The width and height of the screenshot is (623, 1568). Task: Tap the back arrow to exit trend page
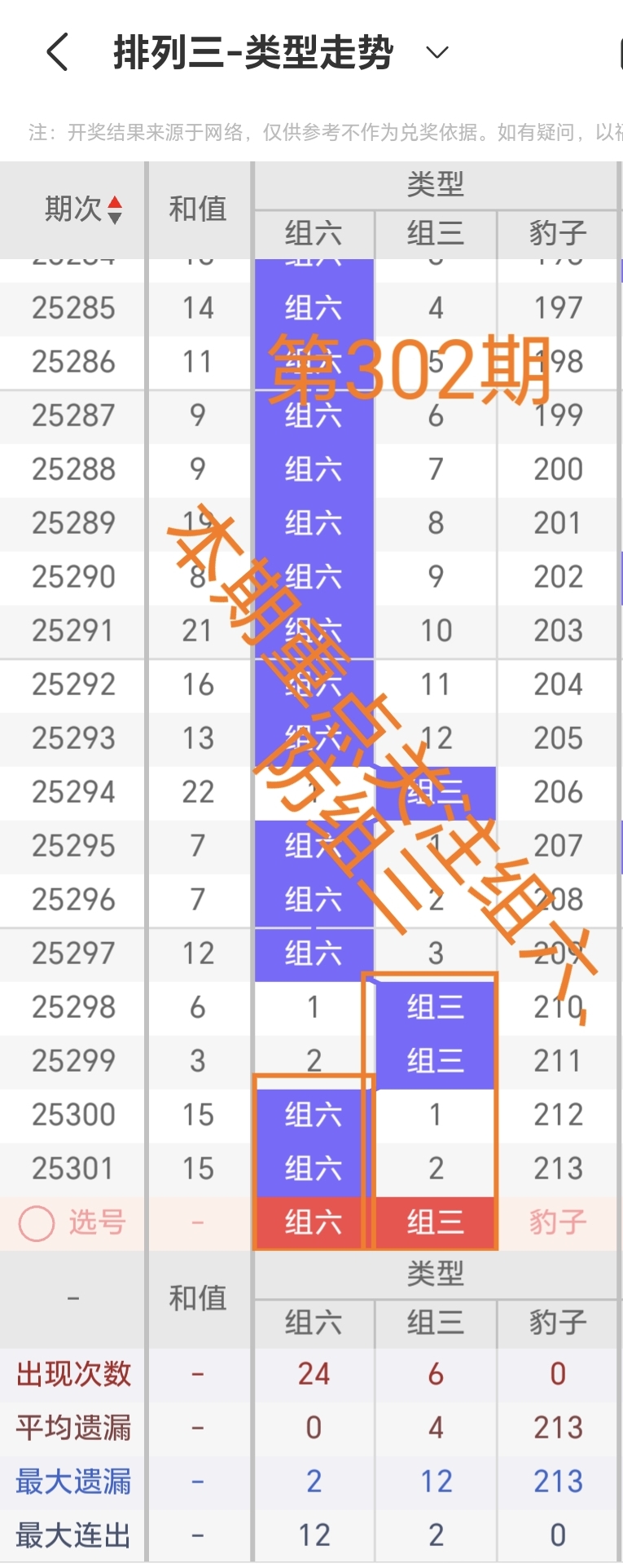[x=55, y=51]
